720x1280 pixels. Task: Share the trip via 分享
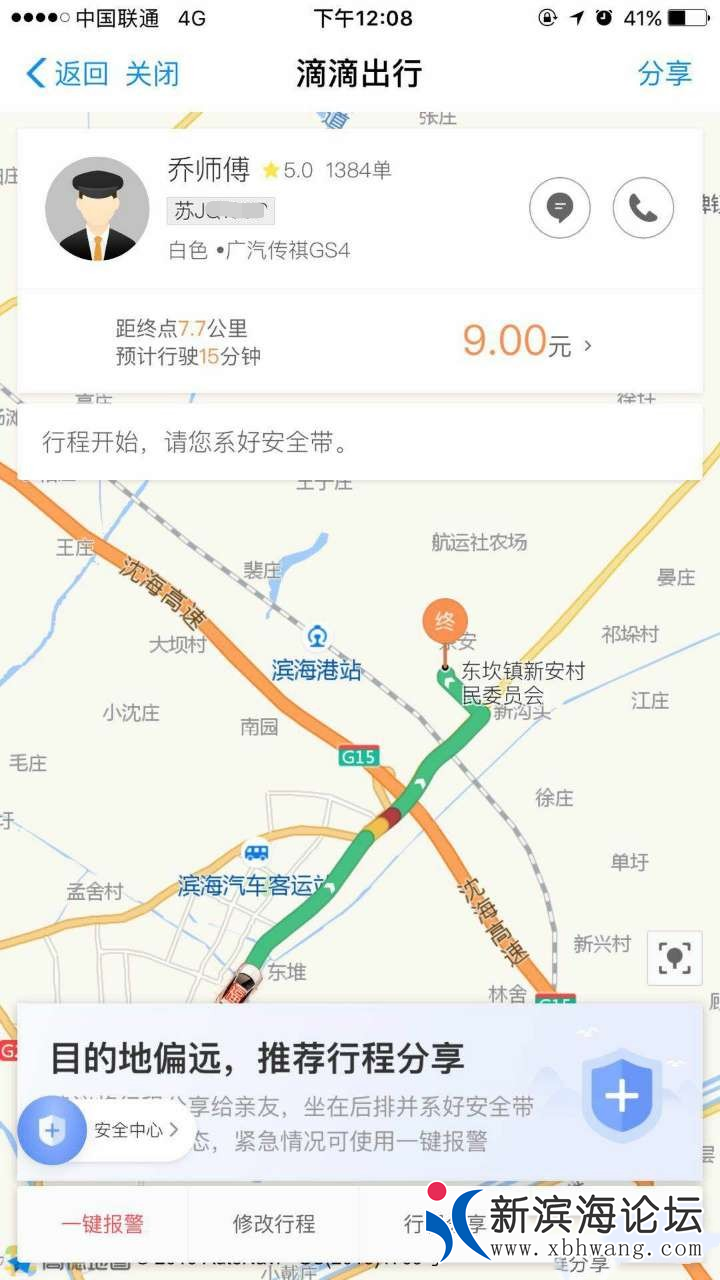pyautogui.click(x=665, y=74)
